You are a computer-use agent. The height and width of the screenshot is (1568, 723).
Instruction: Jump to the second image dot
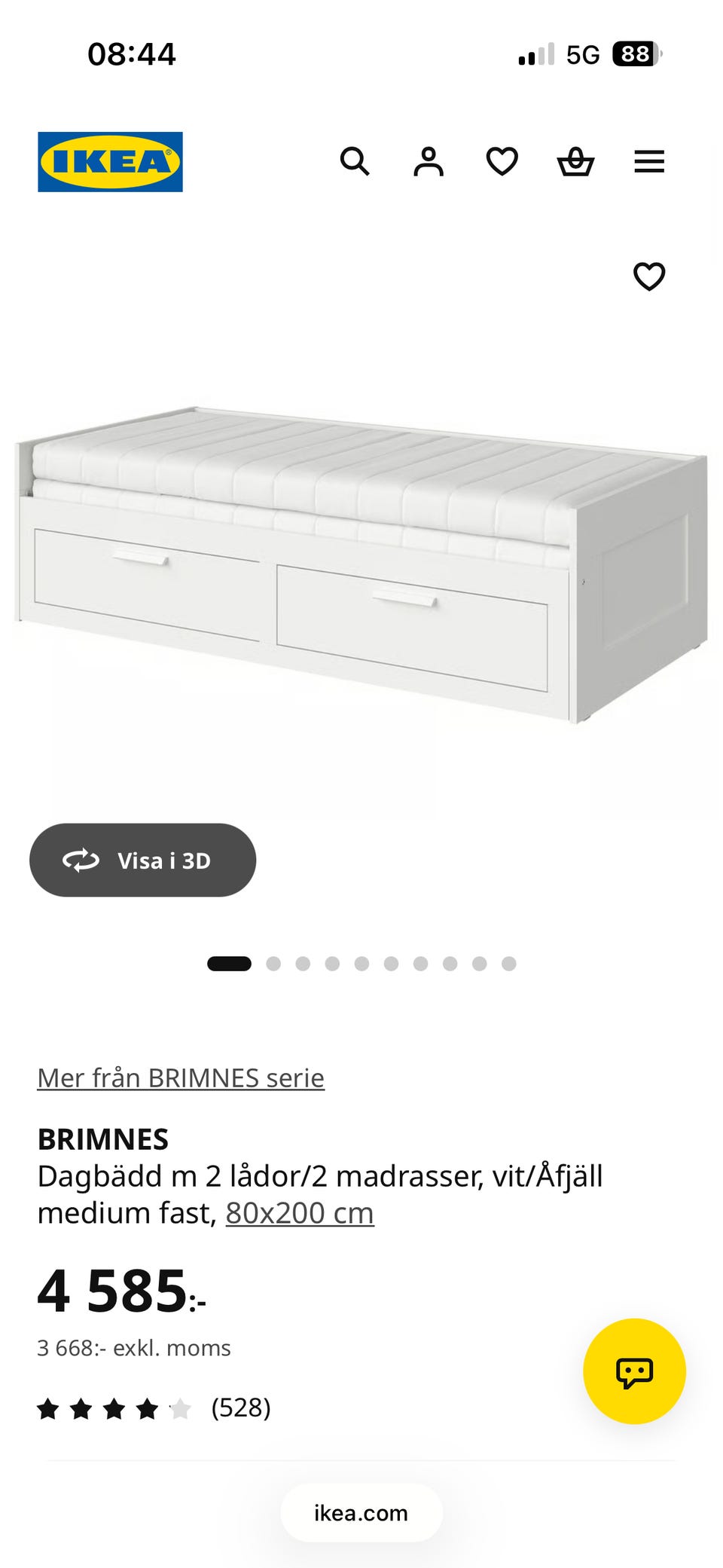[x=273, y=964]
